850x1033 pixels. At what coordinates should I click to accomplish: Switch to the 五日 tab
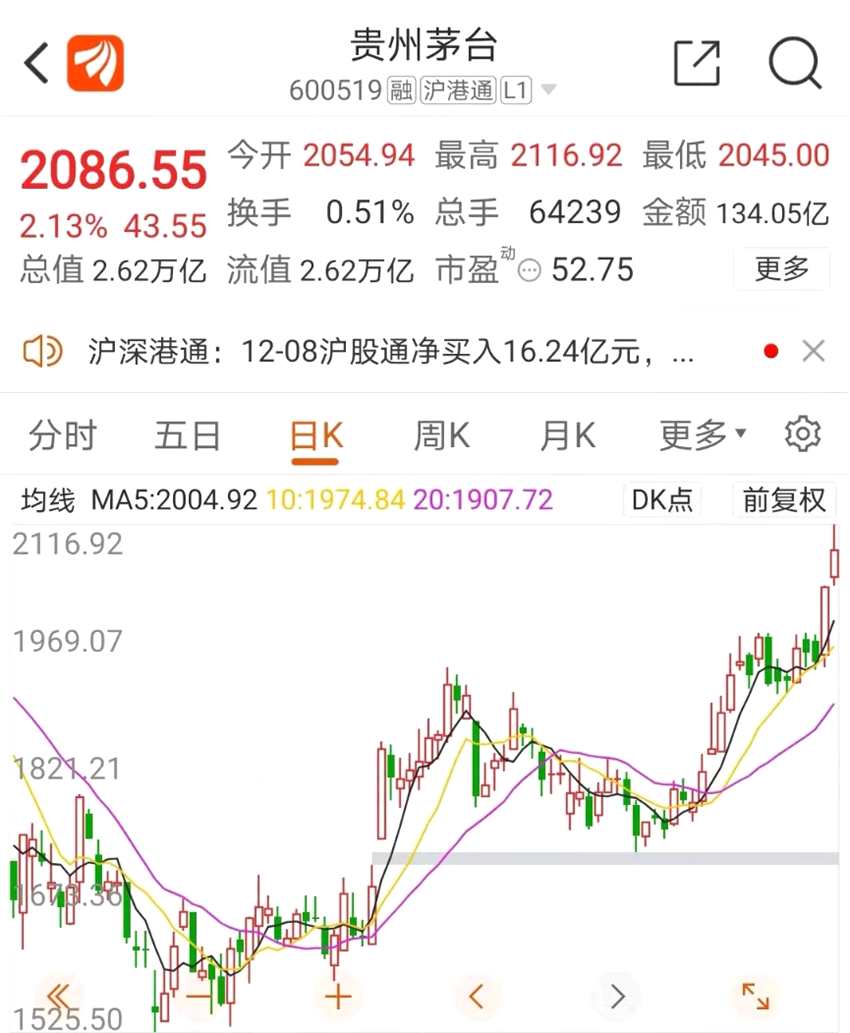tap(188, 436)
